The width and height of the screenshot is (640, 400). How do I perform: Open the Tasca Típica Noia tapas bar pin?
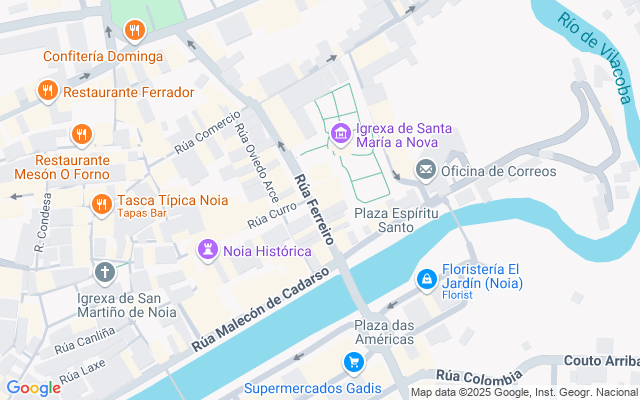pos(101,205)
